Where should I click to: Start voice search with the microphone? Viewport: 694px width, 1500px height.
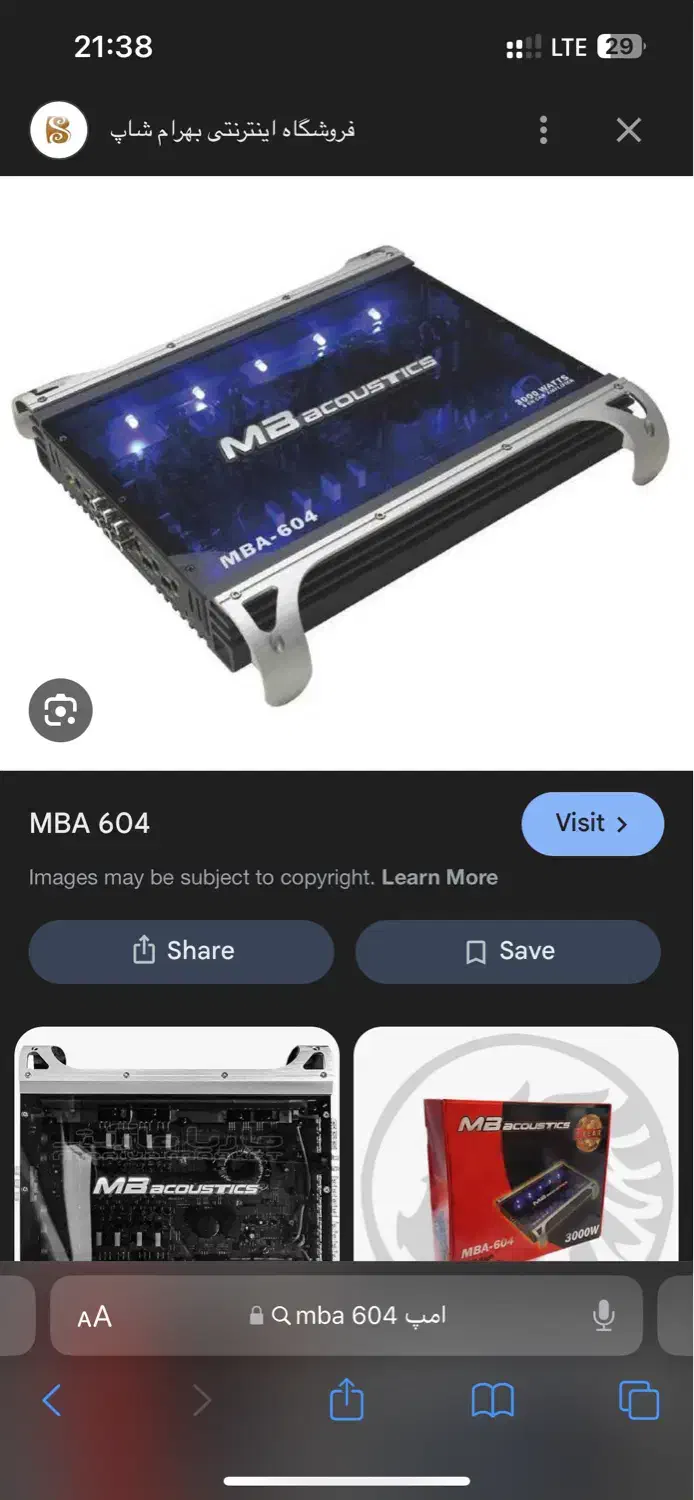pos(603,1316)
